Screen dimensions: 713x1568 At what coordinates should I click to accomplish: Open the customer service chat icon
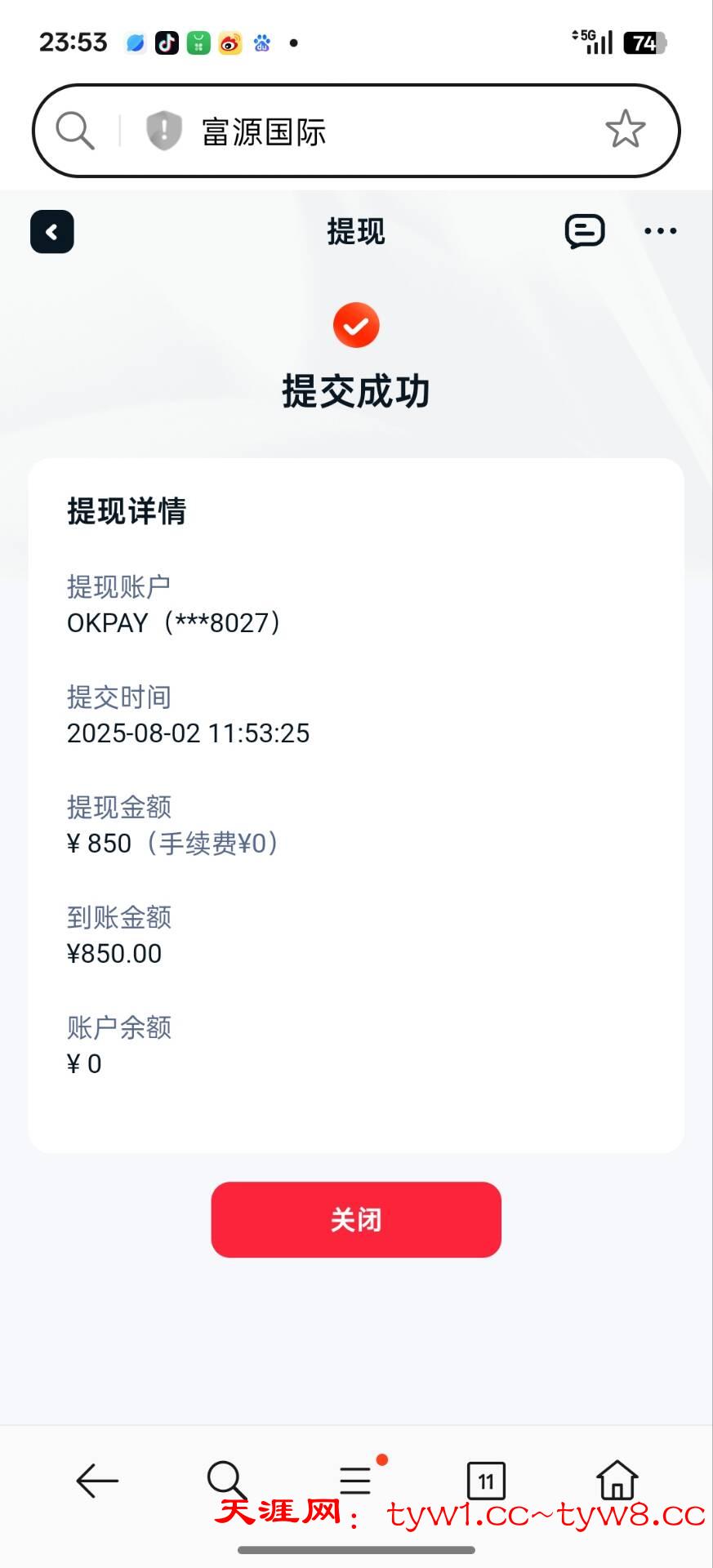[585, 232]
